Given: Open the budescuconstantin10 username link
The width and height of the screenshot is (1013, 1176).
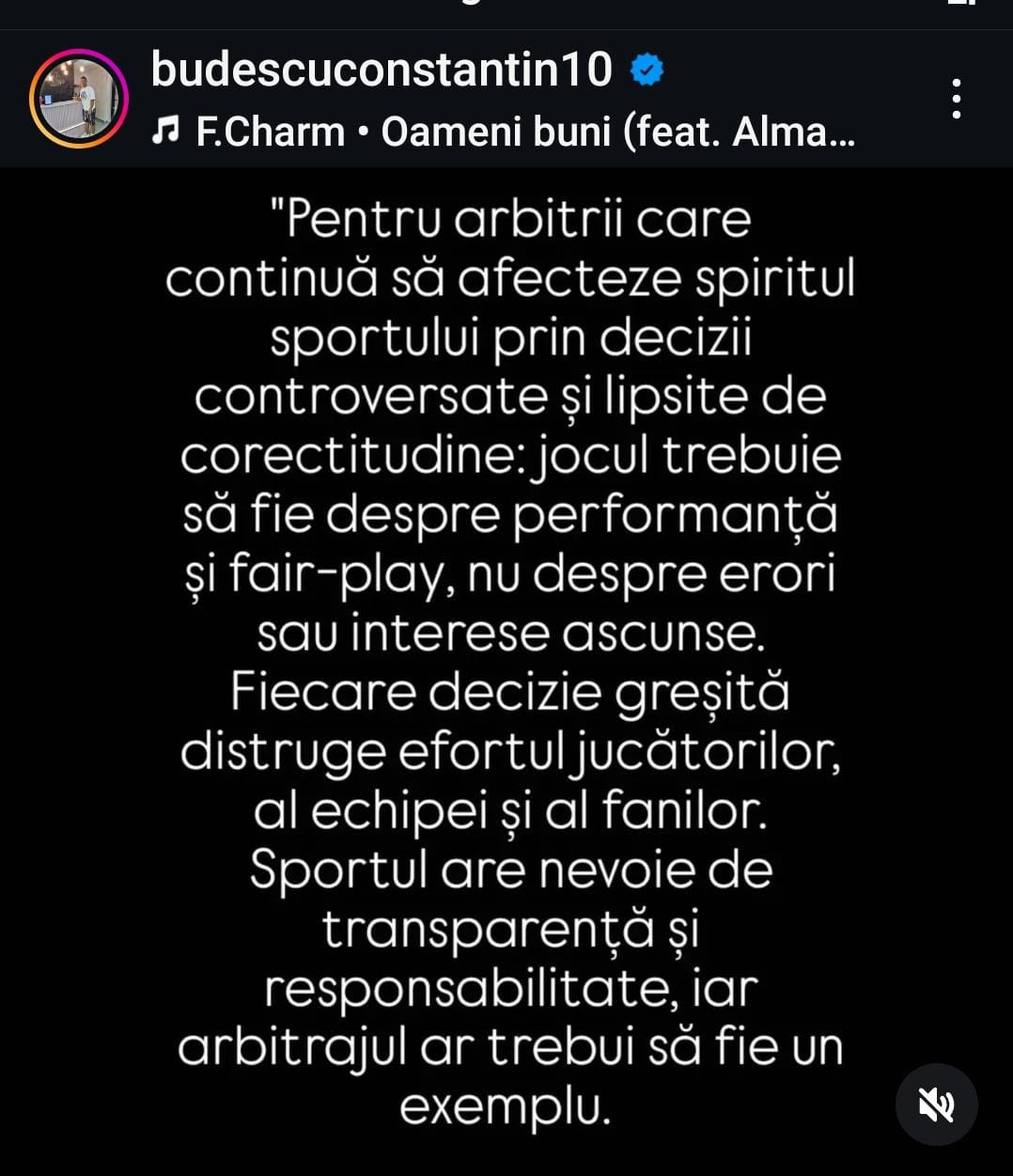Looking at the screenshot, I should pyautogui.click(x=382, y=70).
